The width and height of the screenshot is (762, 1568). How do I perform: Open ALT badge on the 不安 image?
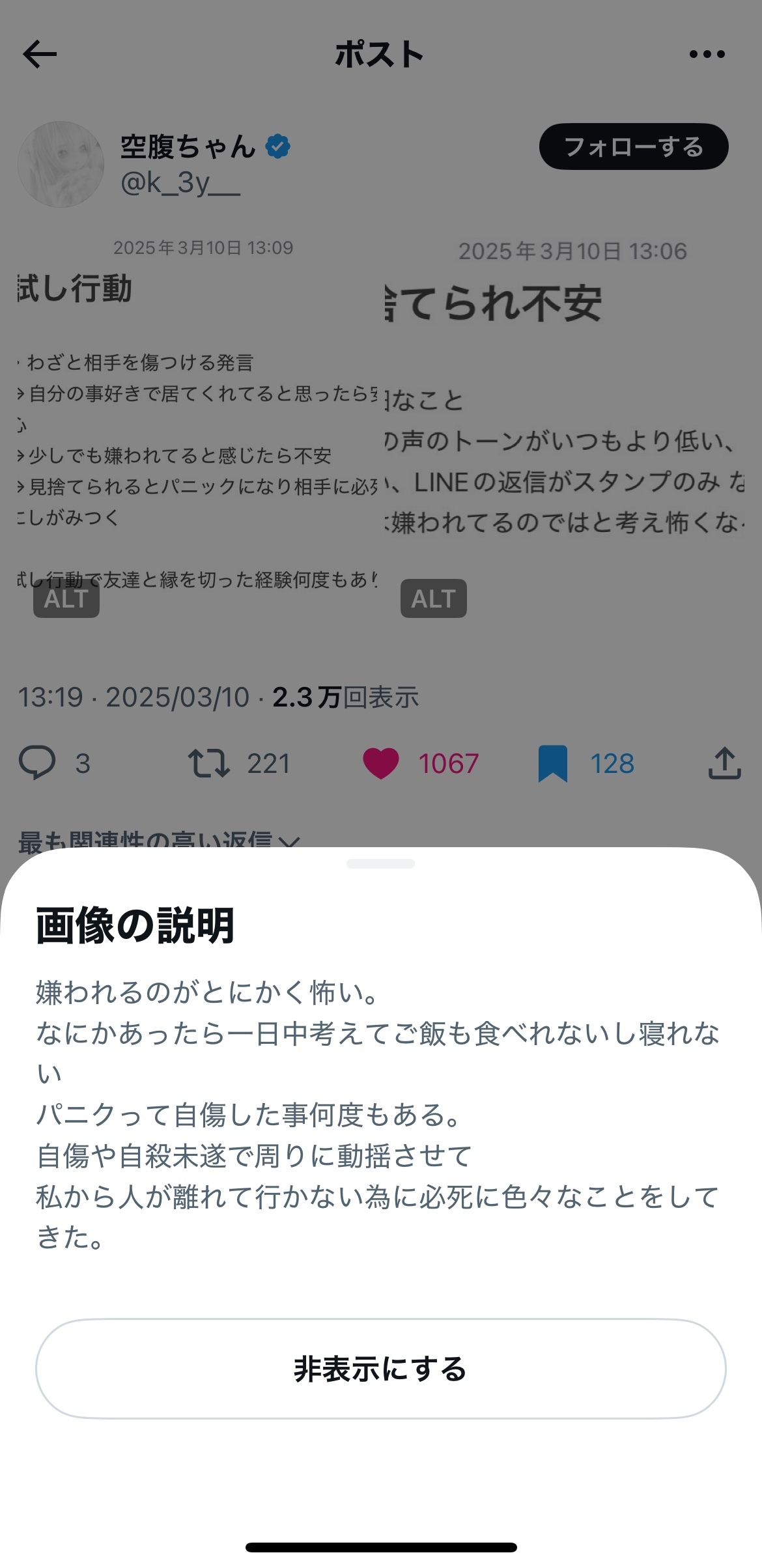[433, 598]
